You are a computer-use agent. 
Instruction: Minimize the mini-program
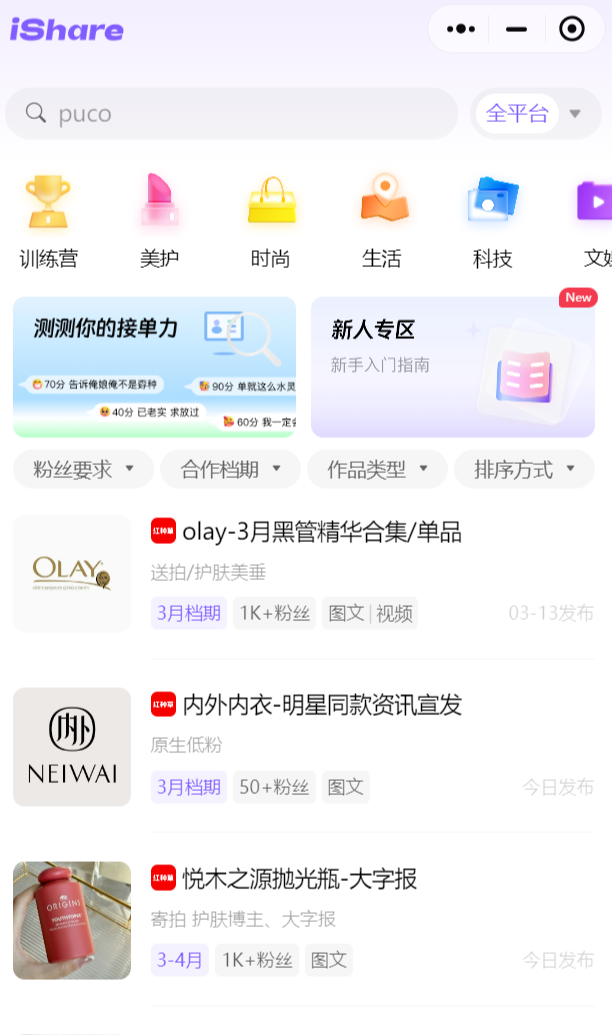click(516, 29)
